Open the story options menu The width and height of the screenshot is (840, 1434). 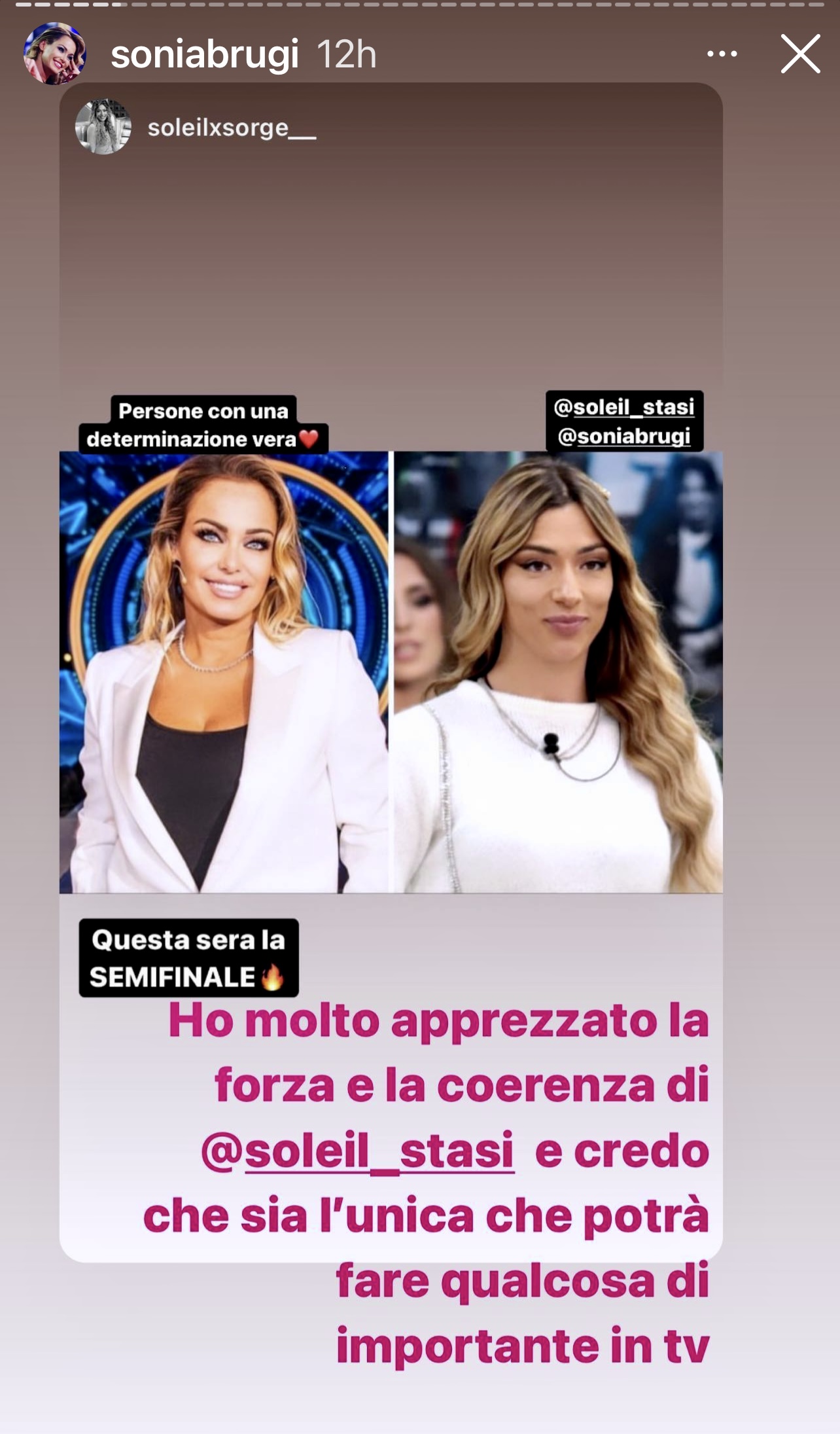722,54
